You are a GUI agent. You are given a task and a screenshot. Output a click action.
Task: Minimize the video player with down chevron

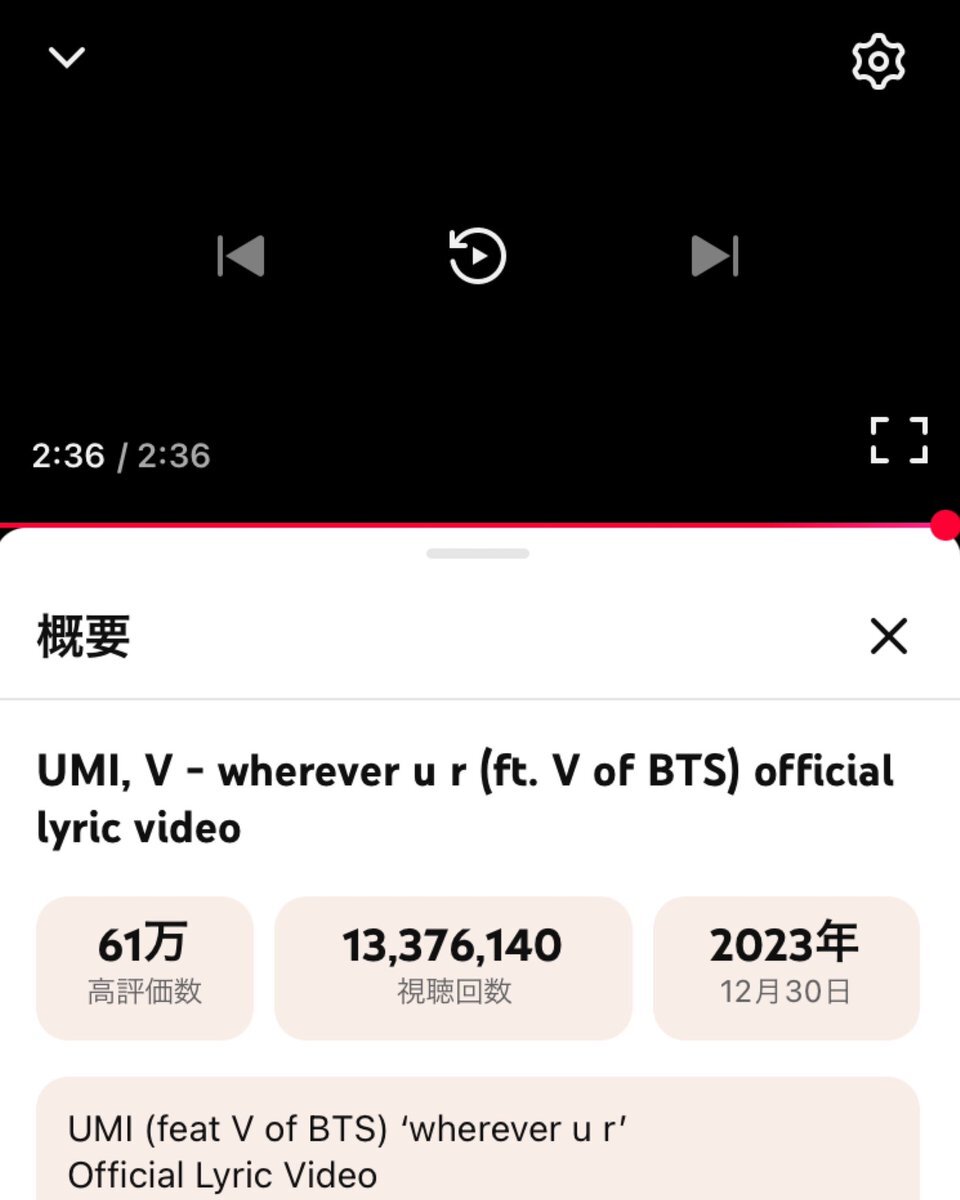pos(67,58)
